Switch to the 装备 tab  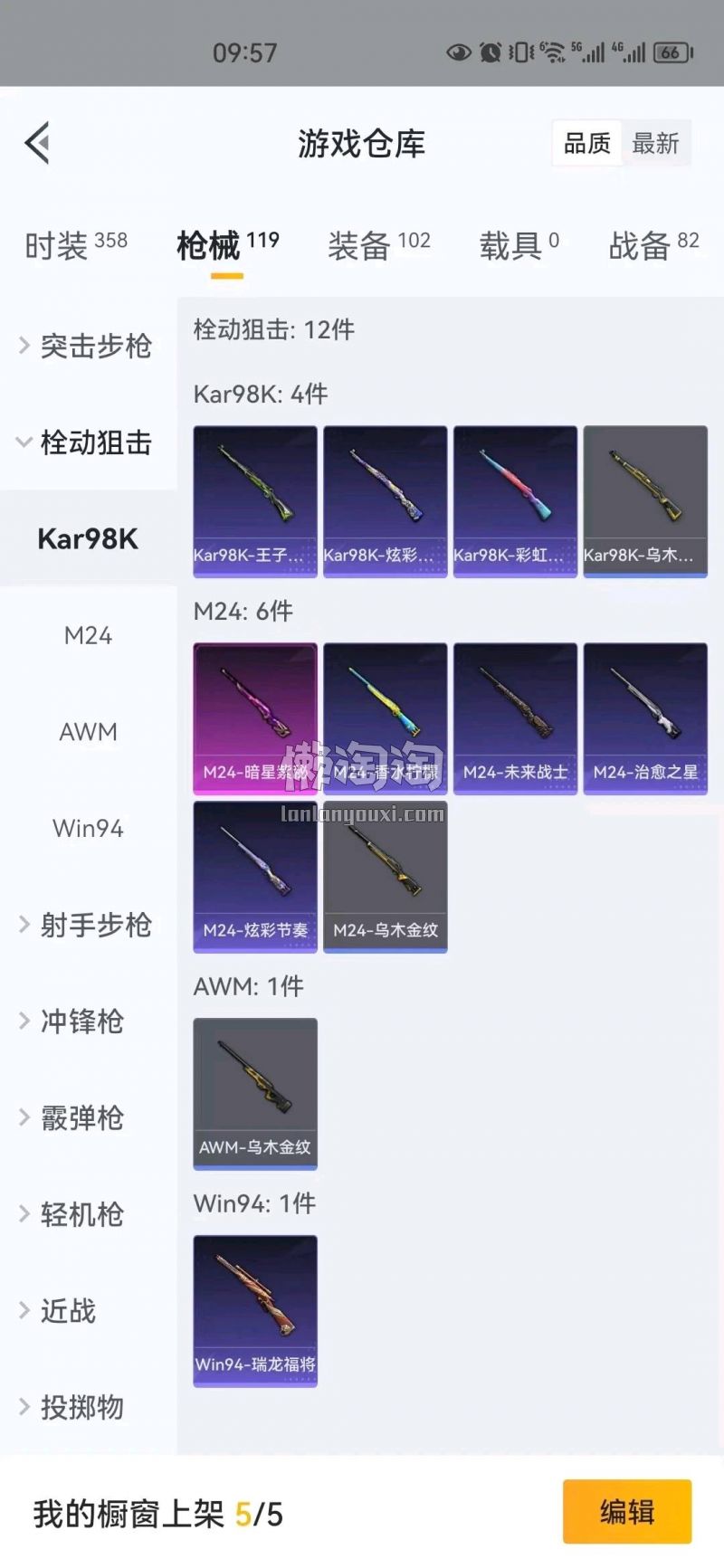378,245
